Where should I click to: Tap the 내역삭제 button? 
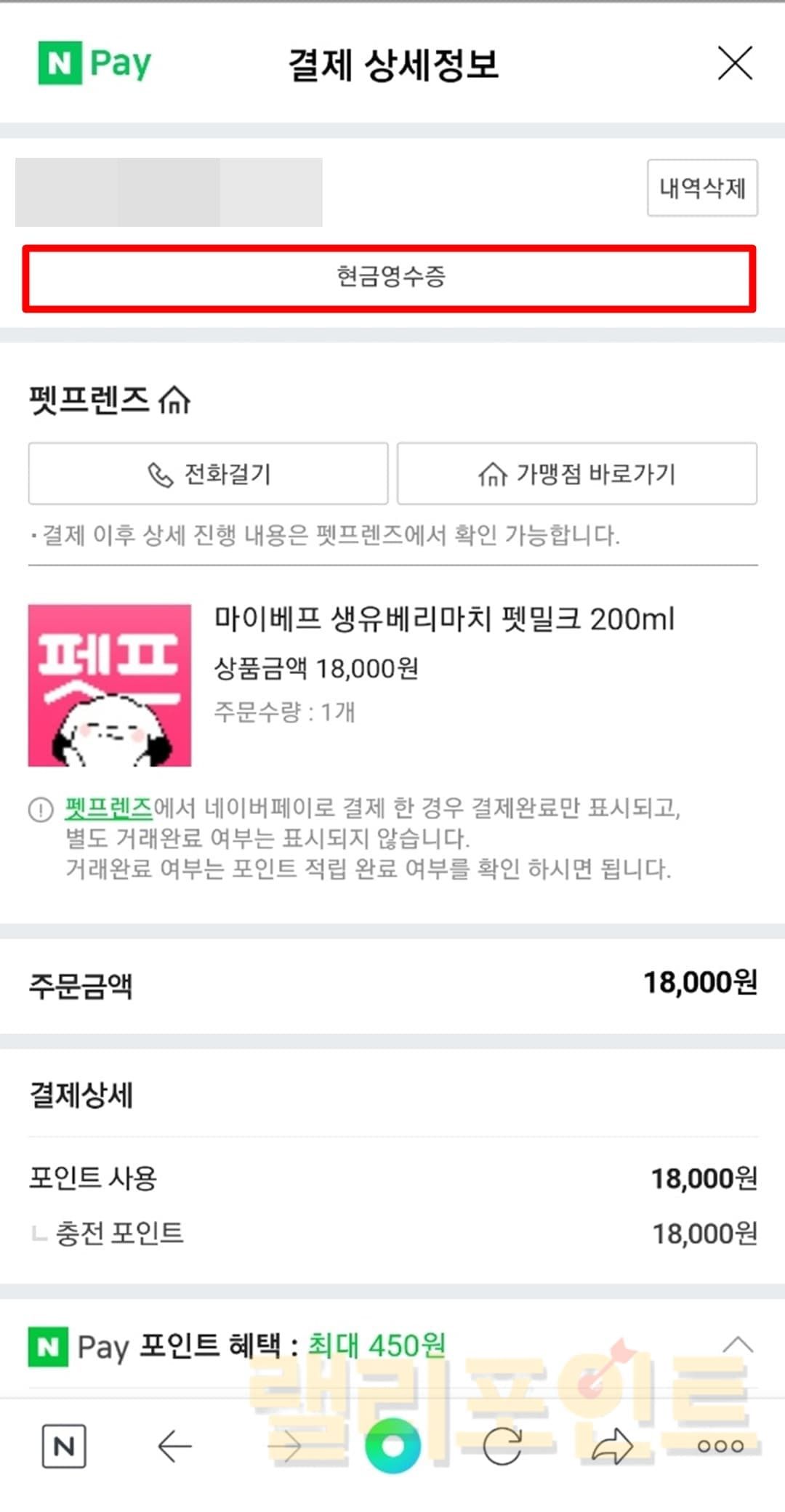[x=702, y=188]
